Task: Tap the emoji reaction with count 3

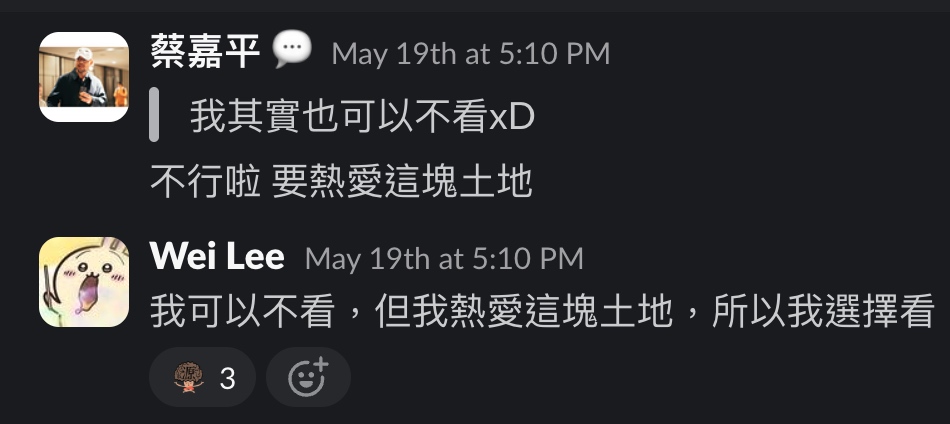Action: tap(203, 377)
